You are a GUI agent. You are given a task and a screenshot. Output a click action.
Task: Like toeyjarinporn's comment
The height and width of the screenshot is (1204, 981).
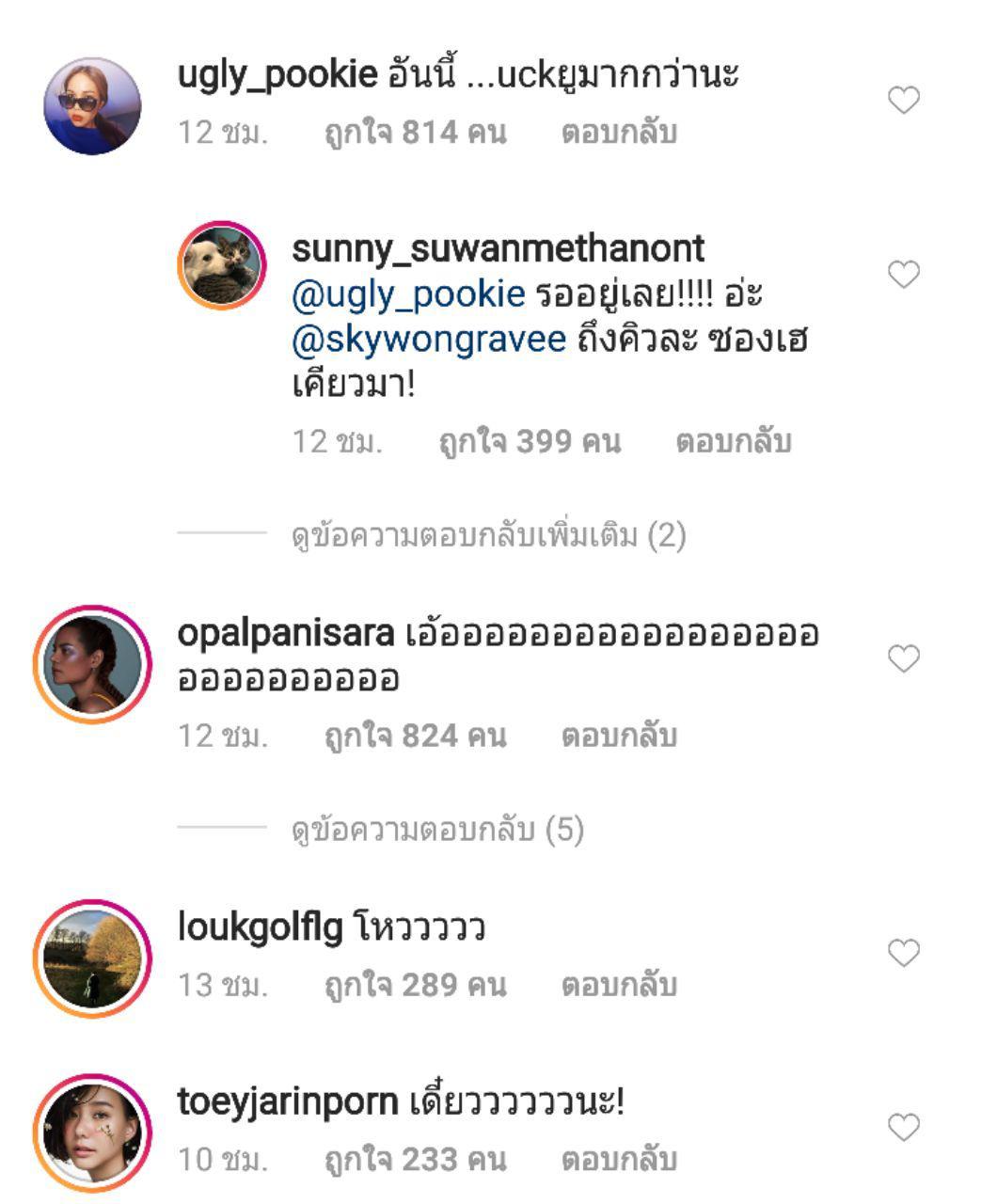click(x=903, y=1126)
